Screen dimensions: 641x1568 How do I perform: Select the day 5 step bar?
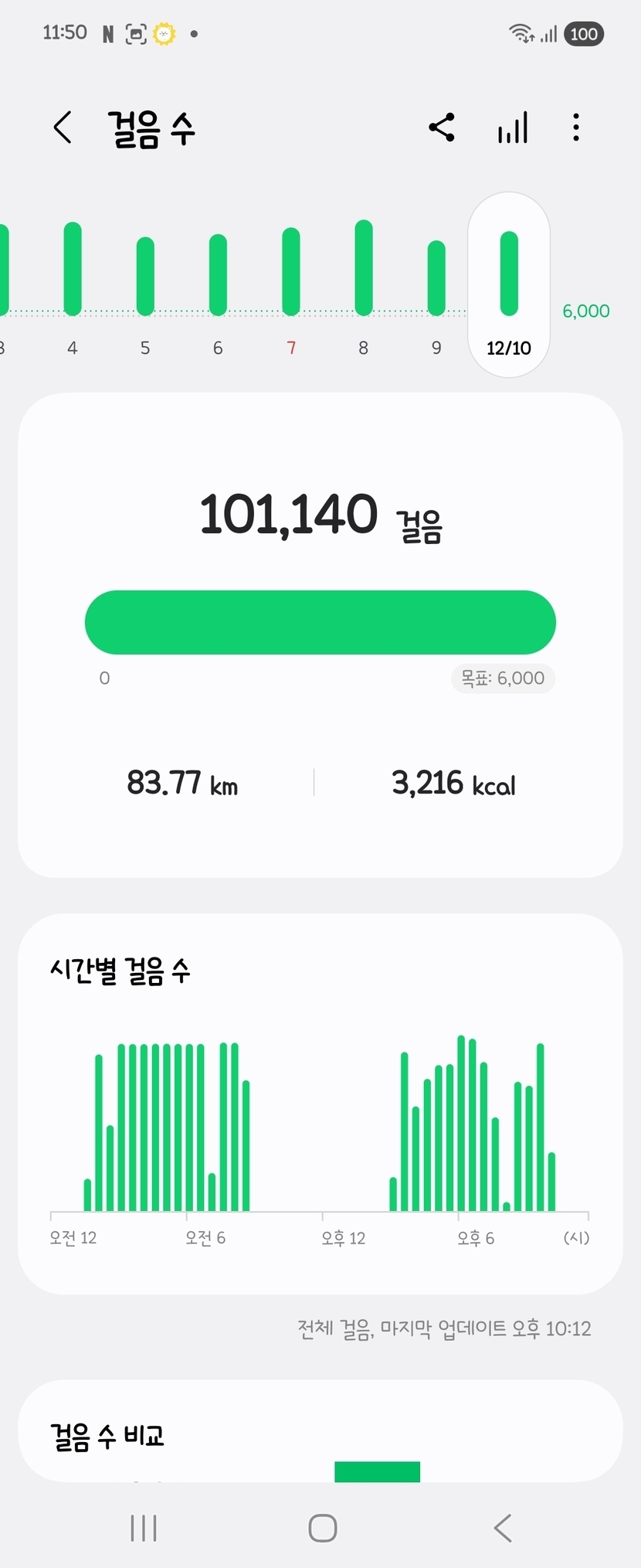pyautogui.click(x=145, y=276)
